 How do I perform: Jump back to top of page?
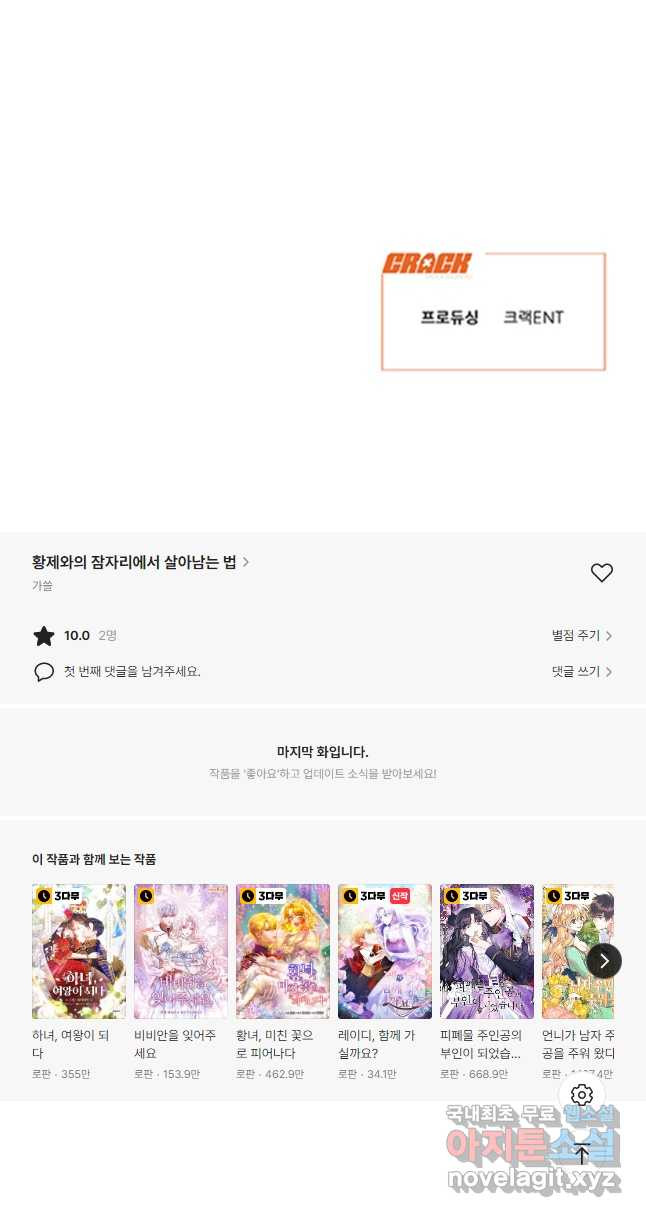click(582, 1155)
